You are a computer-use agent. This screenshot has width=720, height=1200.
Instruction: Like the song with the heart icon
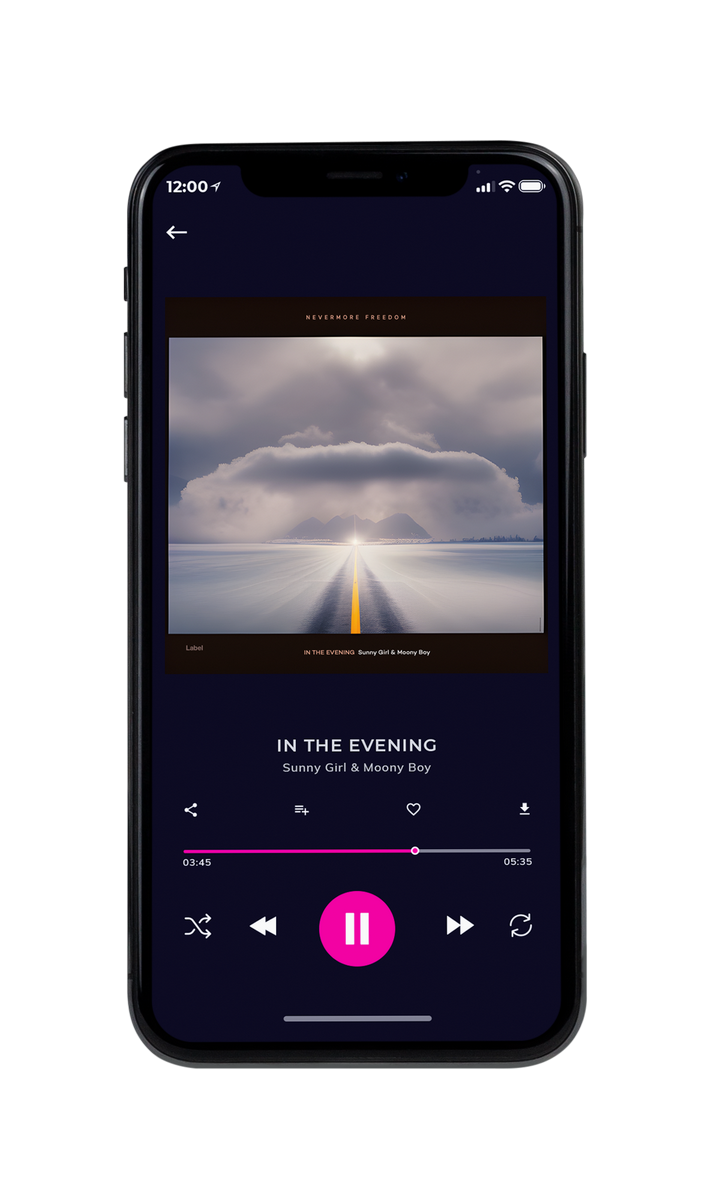pyautogui.click(x=413, y=810)
